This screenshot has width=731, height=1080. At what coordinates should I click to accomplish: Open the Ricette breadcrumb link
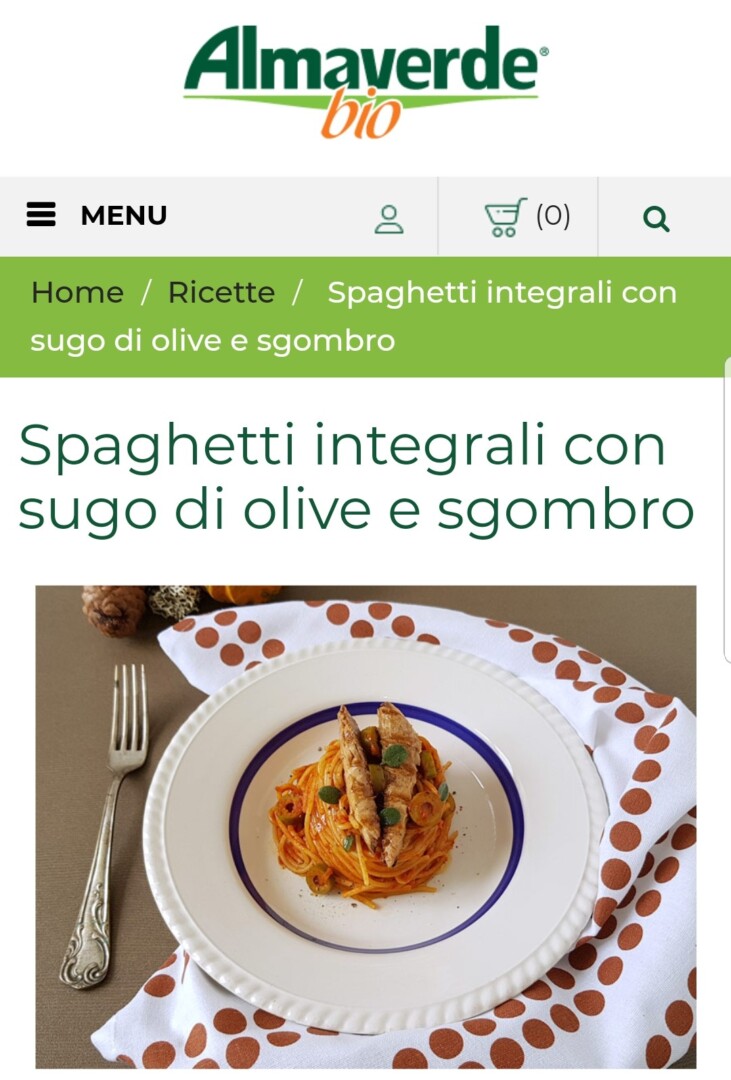pyautogui.click(x=221, y=293)
